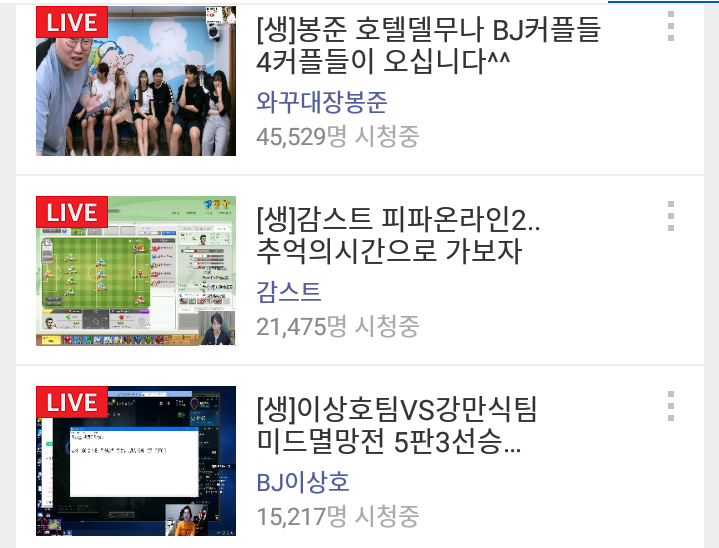Open overflow menu for 이상호팀VS강만식팀 video
This screenshot has height=548, width=719.
[670, 406]
